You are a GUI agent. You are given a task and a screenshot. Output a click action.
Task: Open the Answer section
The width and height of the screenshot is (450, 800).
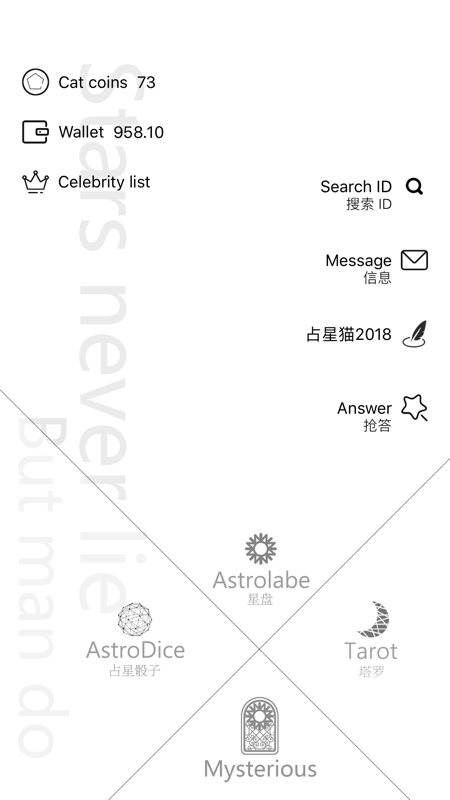pos(382,413)
